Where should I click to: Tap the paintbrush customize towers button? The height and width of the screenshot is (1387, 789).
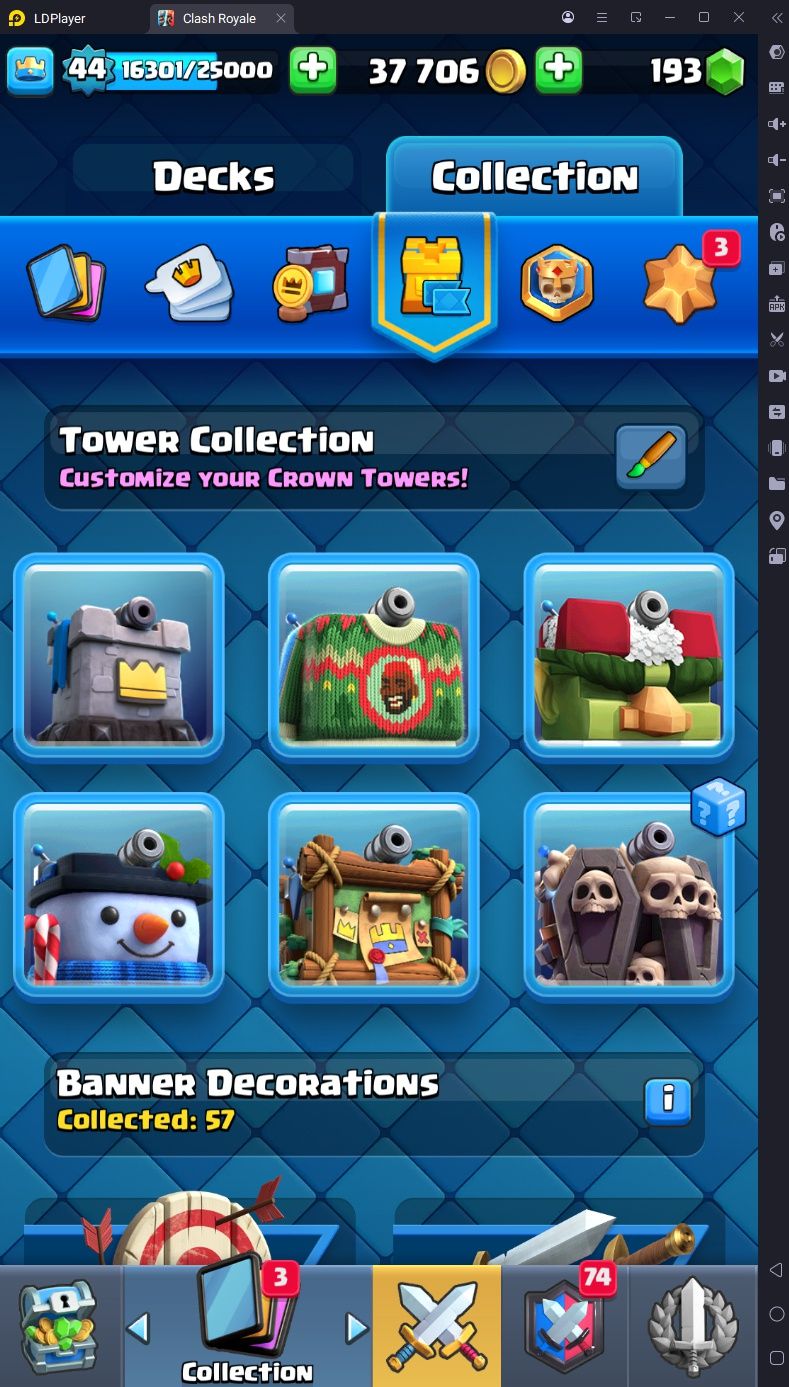(650, 457)
